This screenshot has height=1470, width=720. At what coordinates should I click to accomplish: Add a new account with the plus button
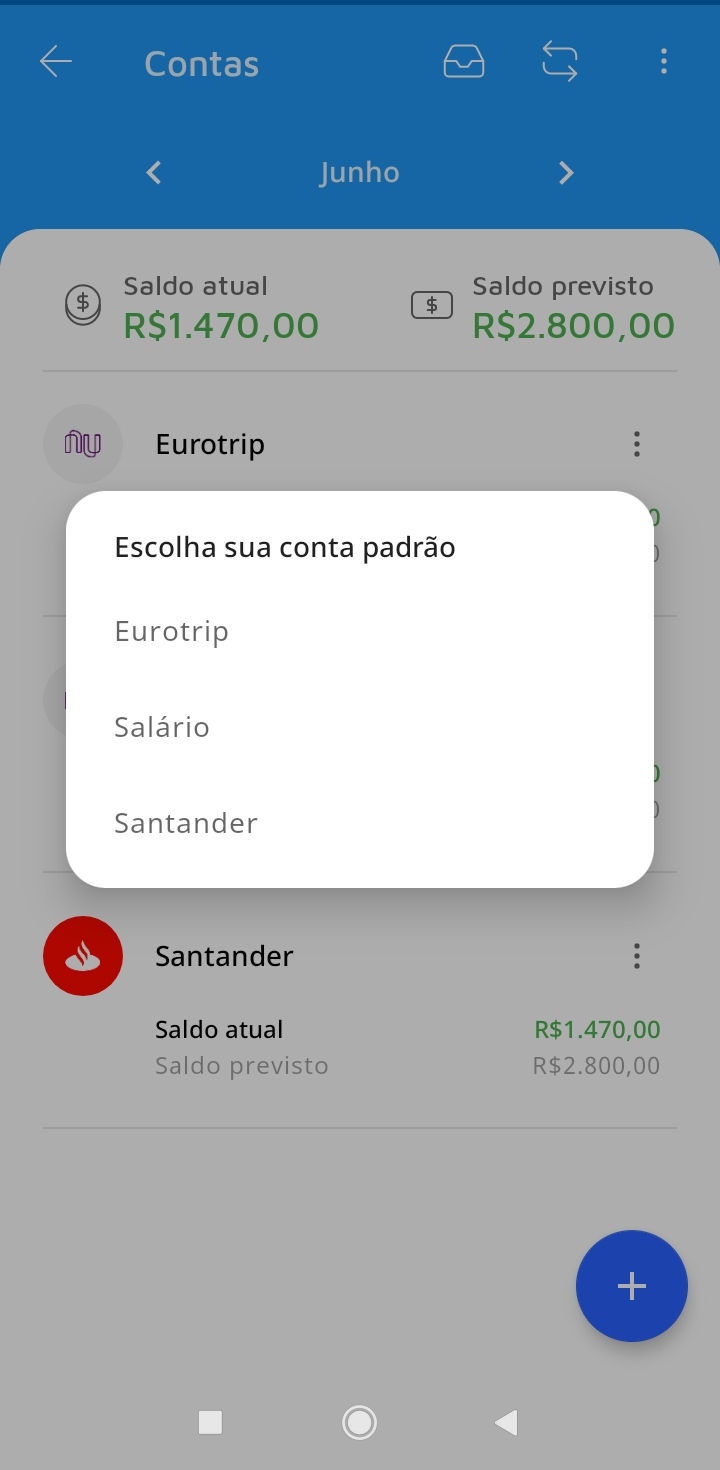coord(631,1286)
